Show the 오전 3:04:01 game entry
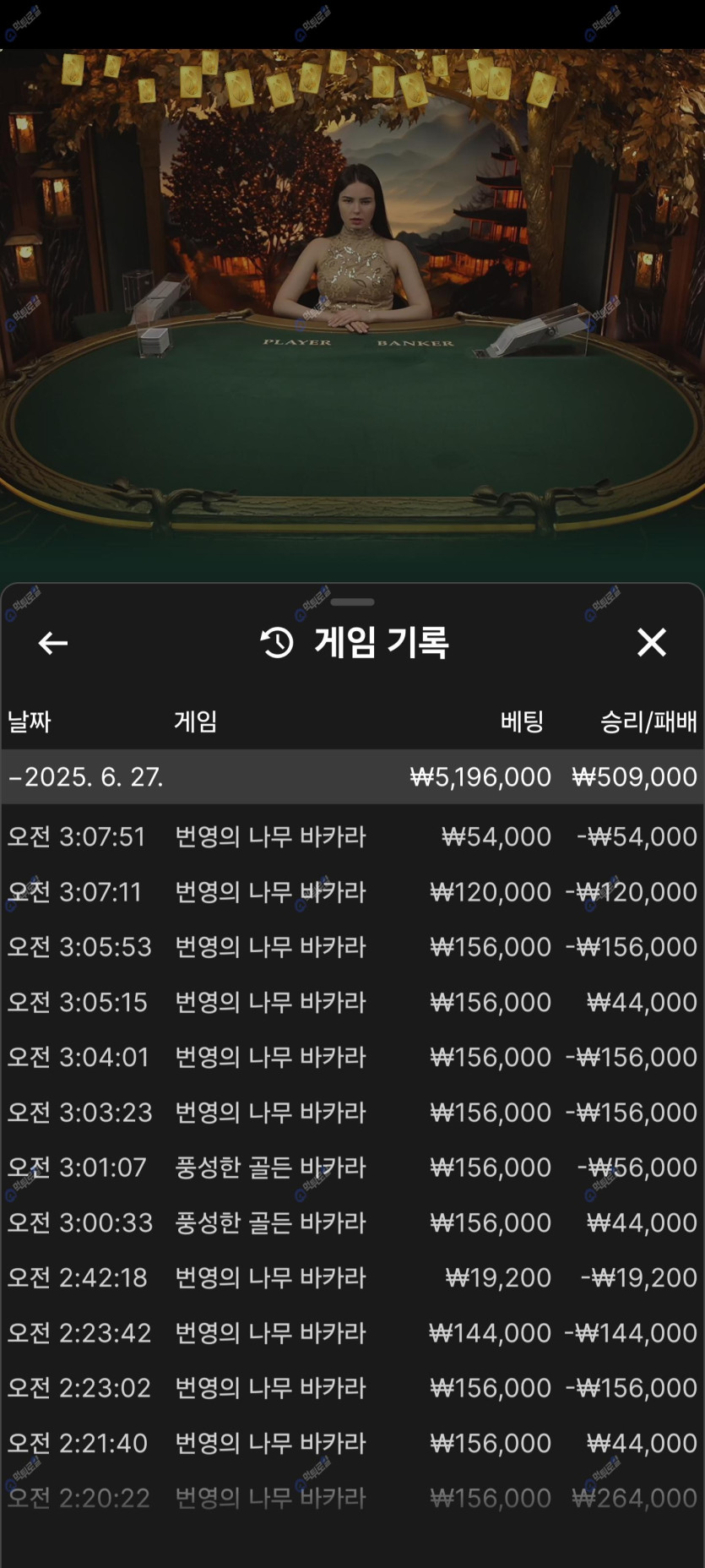705x1568 pixels. tap(352, 1057)
